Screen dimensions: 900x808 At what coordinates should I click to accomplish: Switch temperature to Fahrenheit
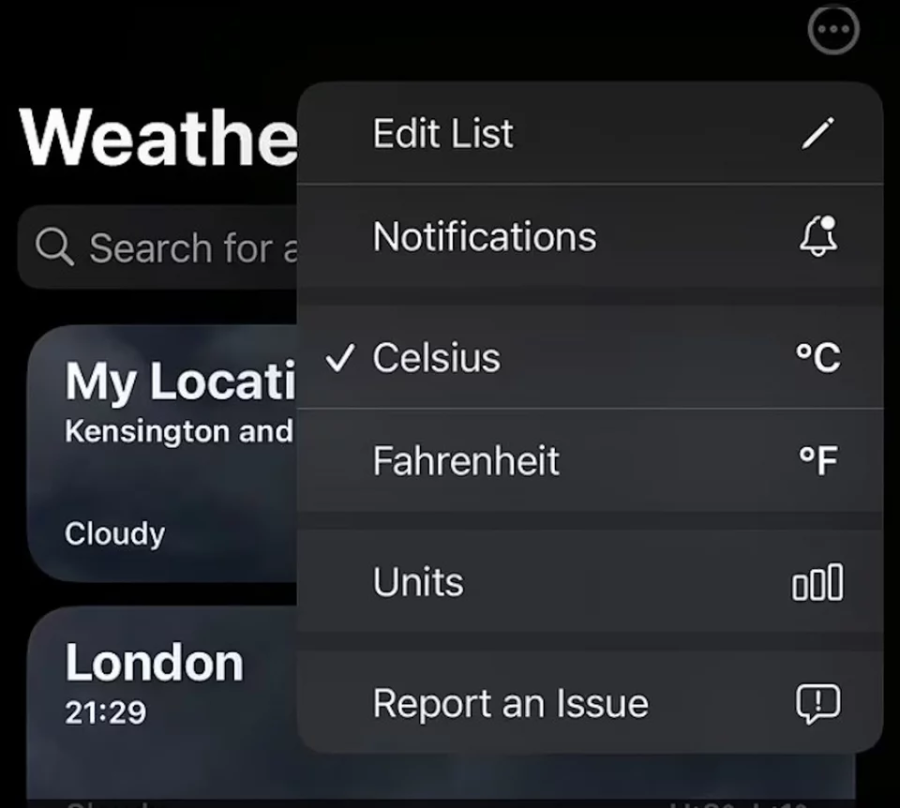click(590, 461)
